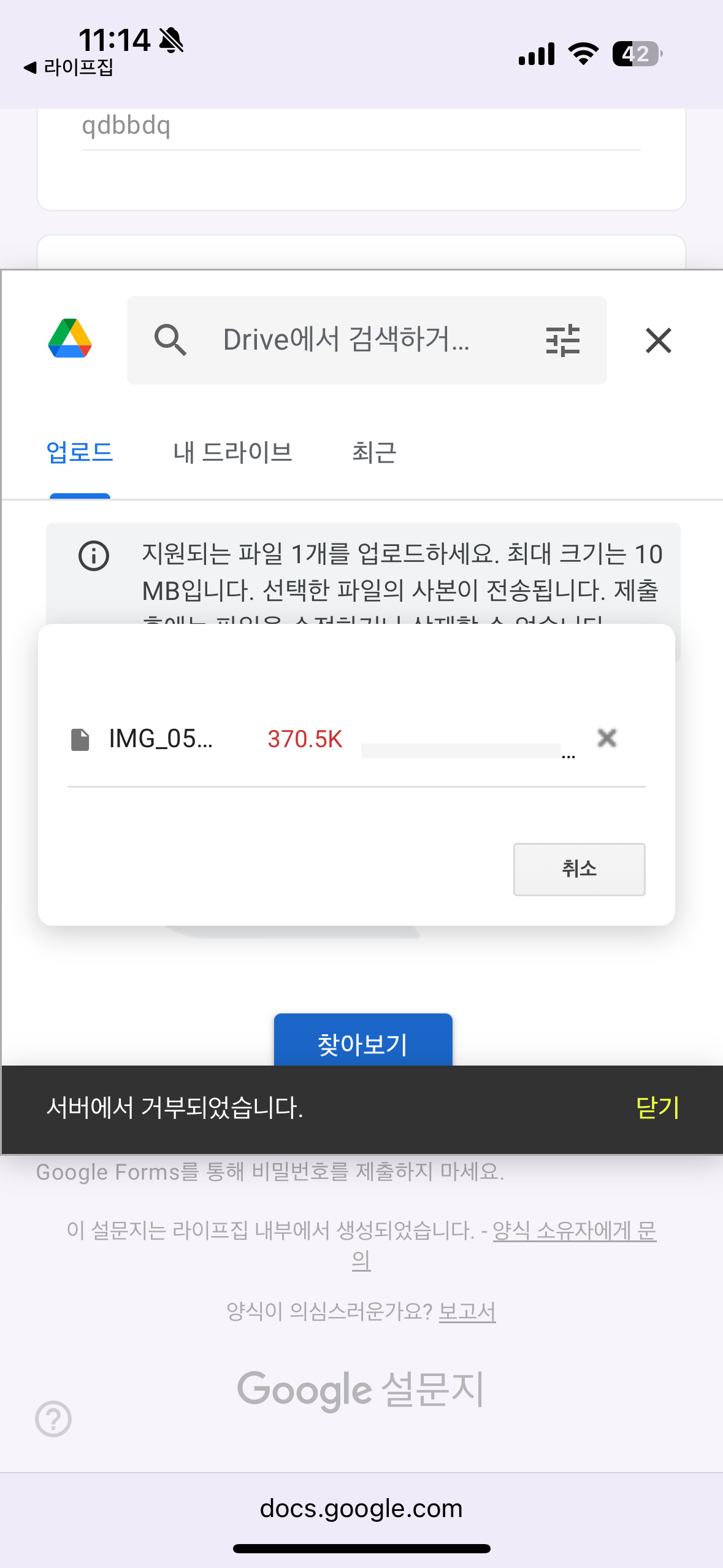Remove the IMG_05 file from upload
The image size is (723, 1568).
point(607,737)
